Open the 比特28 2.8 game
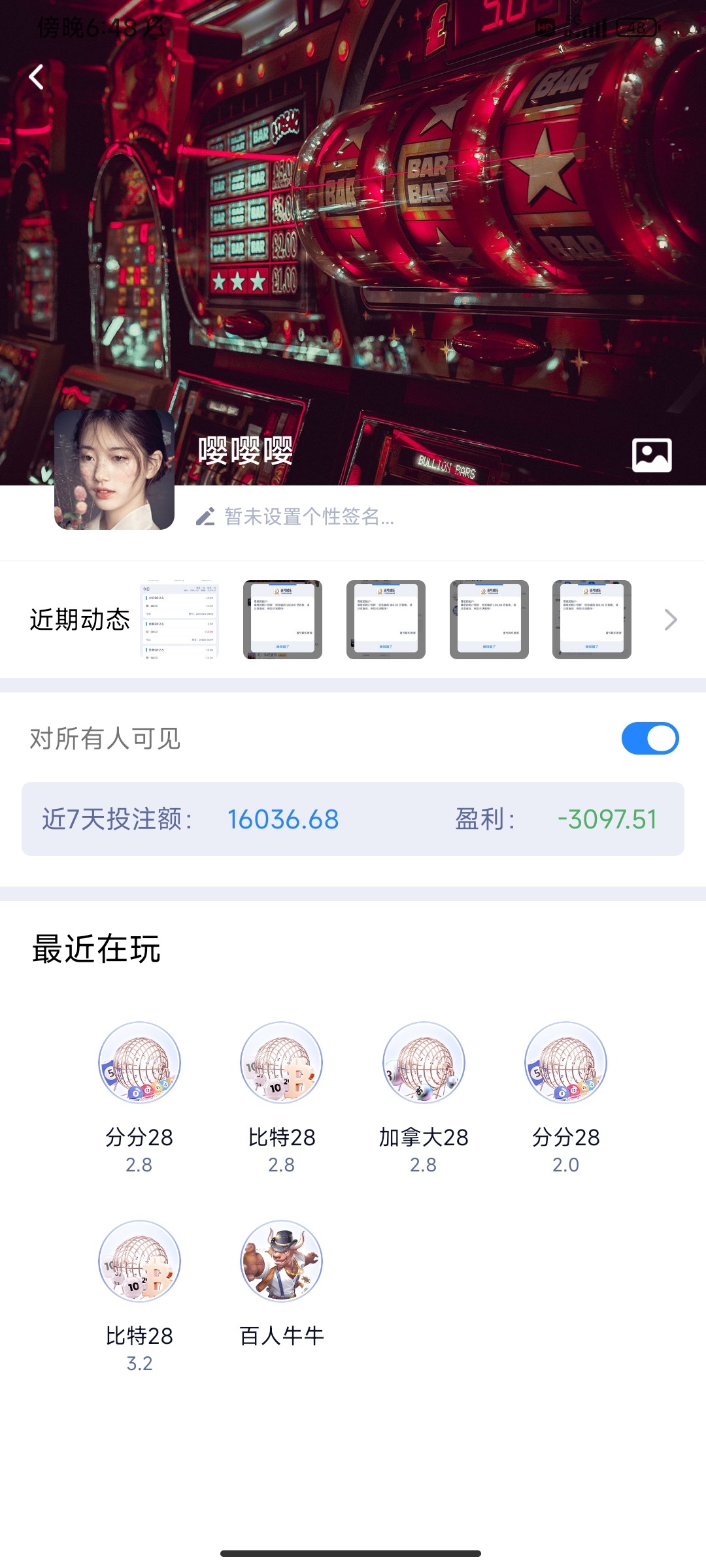 tap(281, 1063)
